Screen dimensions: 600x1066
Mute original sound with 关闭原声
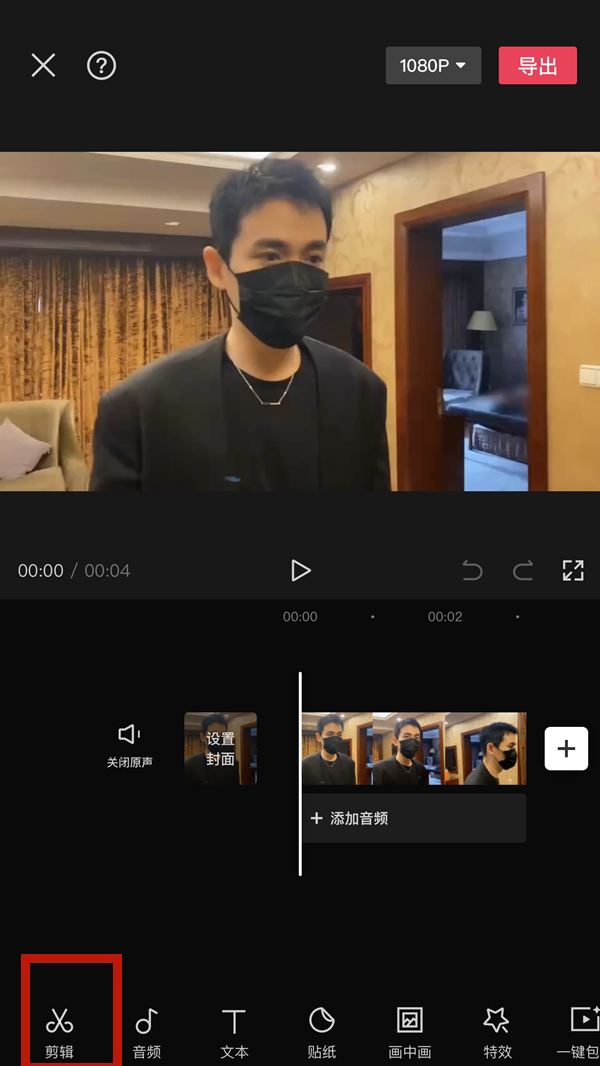tap(130, 746)
